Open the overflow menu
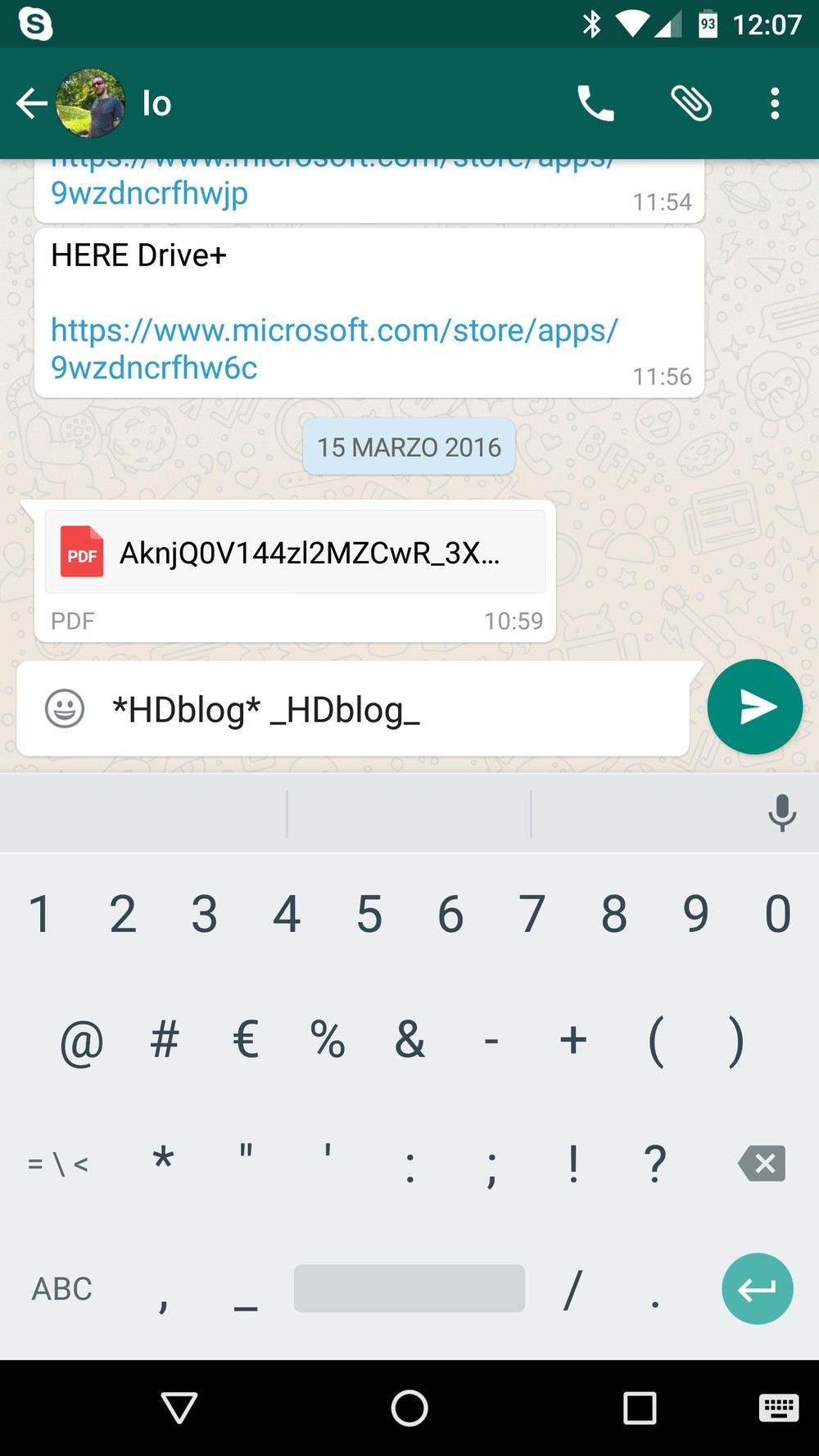The width and height of the screenshot is (819, 1456). pyautogui.click(x=774, y=104)
